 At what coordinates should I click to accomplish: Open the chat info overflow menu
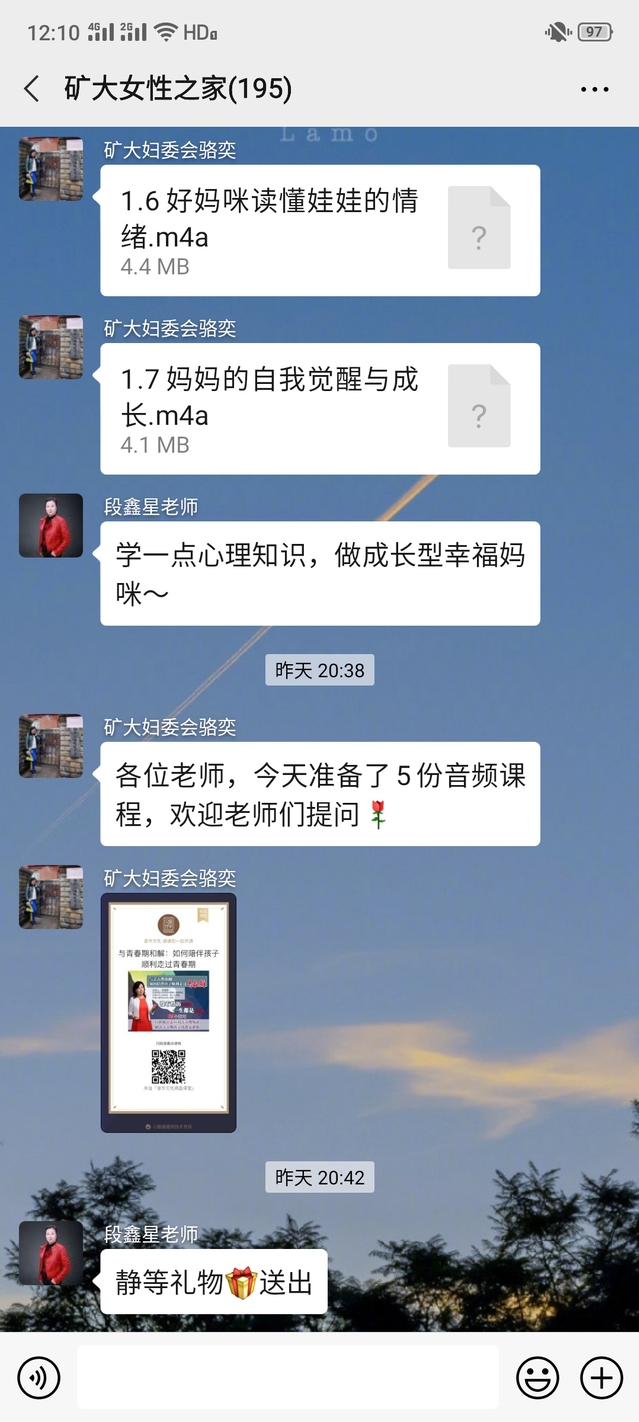(594, 89)
